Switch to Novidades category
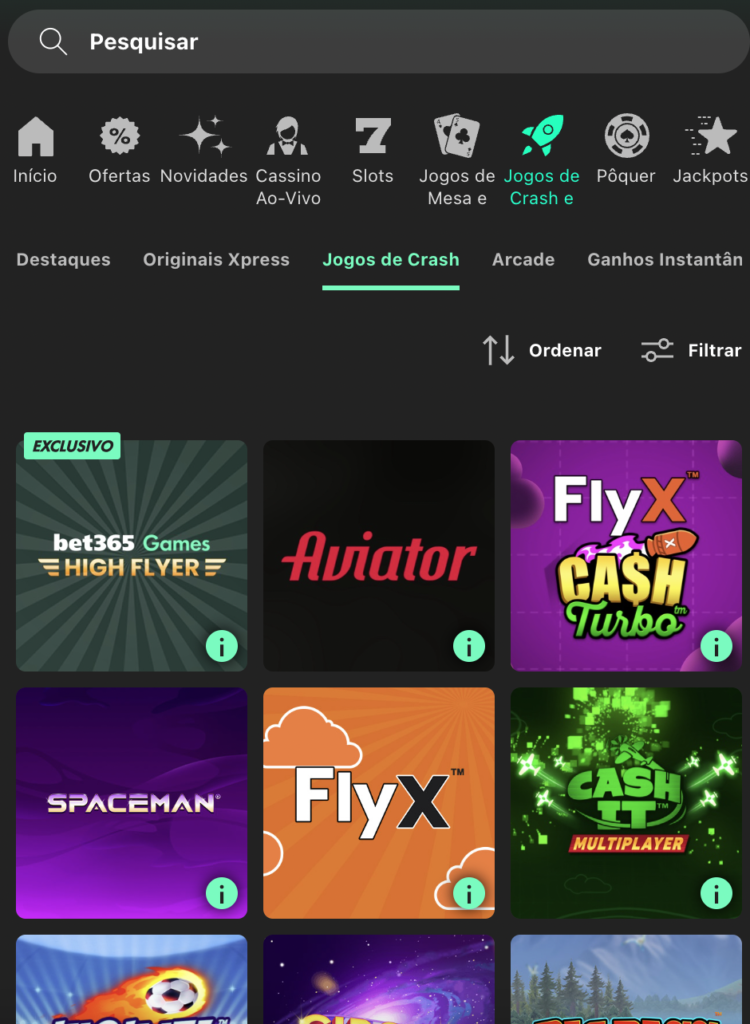 pyautogui.click(x=204, y=150)
